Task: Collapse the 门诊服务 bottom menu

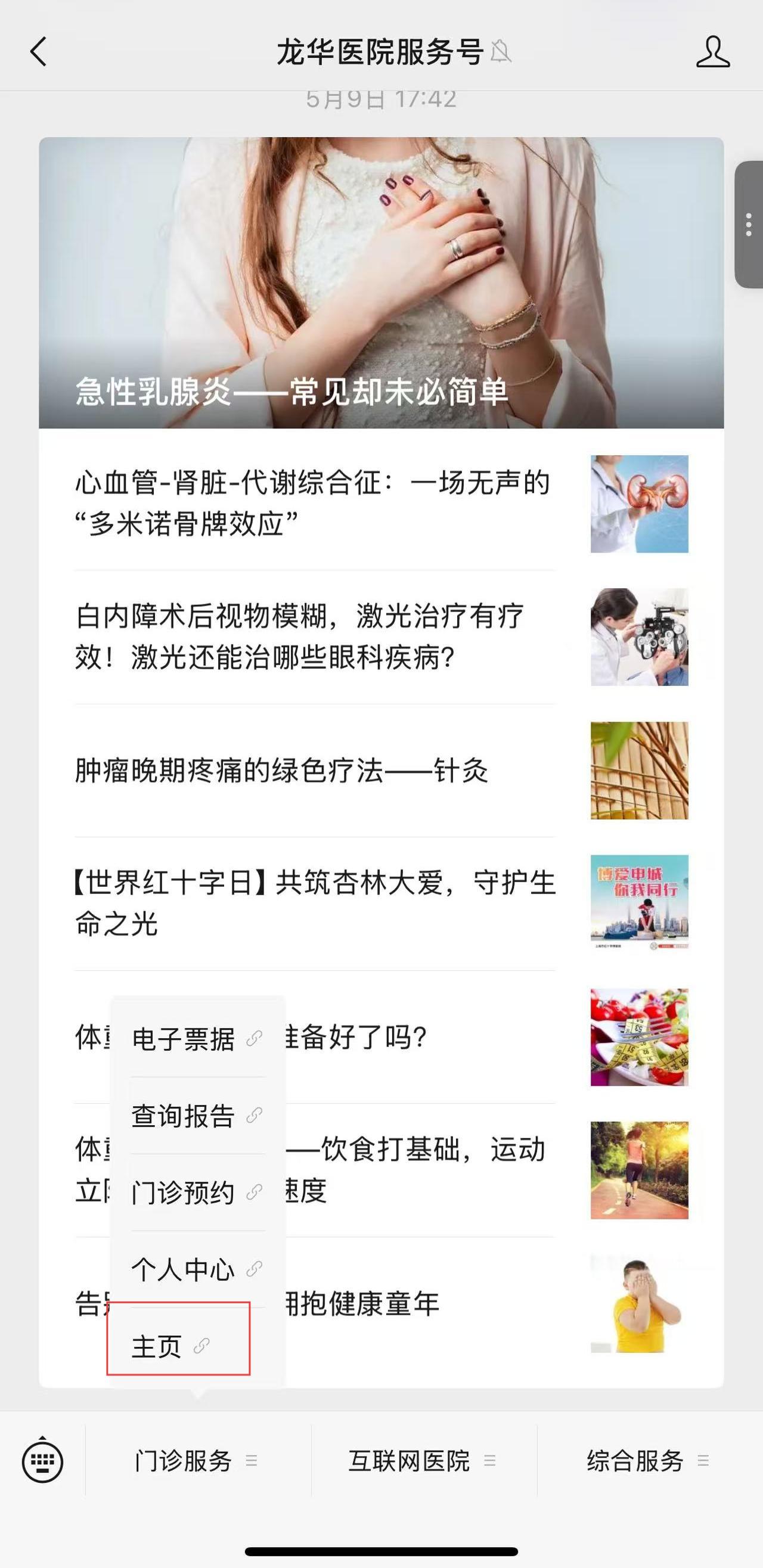Action: 196,1460
